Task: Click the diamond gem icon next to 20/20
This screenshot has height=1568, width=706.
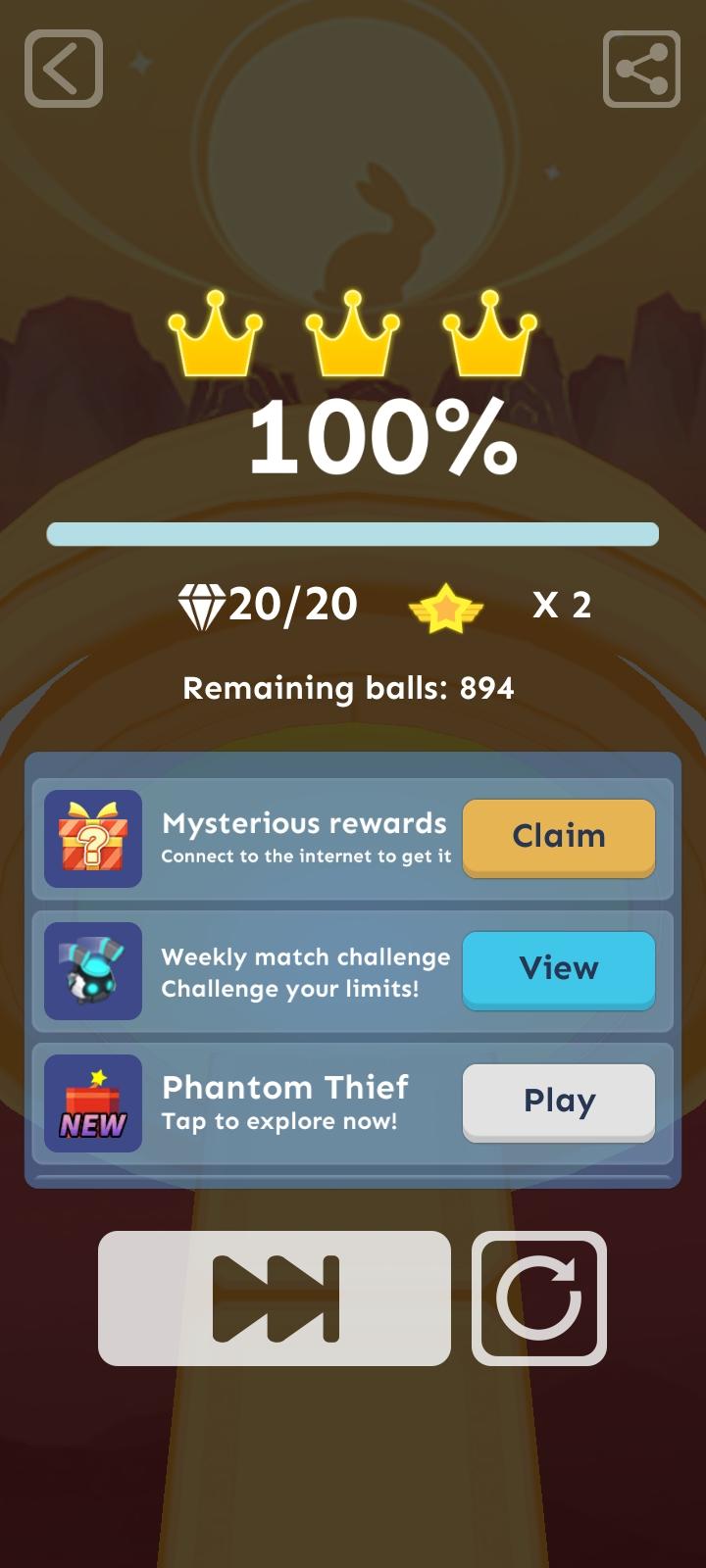Action: 201,605
